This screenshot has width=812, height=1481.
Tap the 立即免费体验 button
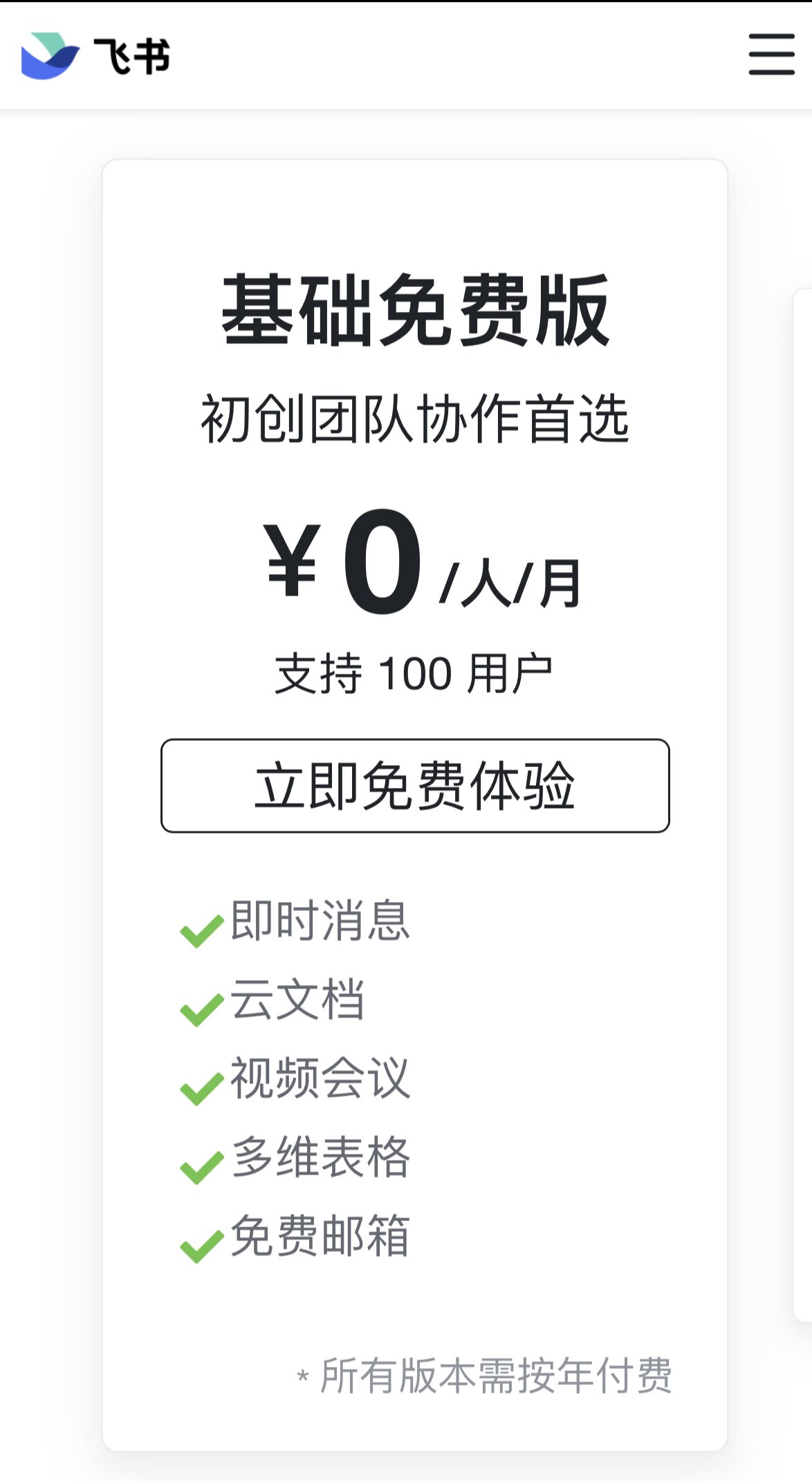pos(415,786)
